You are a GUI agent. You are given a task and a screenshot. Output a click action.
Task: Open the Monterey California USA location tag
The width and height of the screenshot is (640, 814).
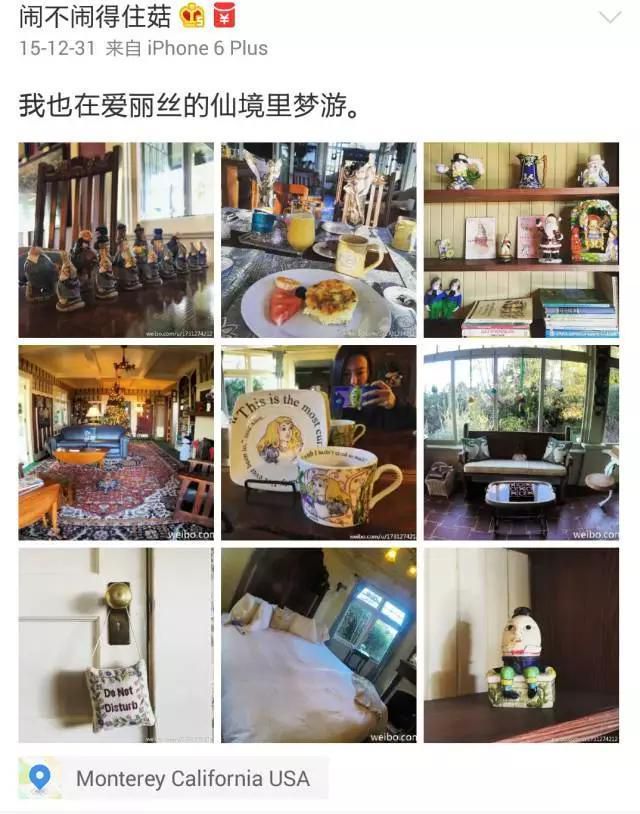[x=191, y=778]
